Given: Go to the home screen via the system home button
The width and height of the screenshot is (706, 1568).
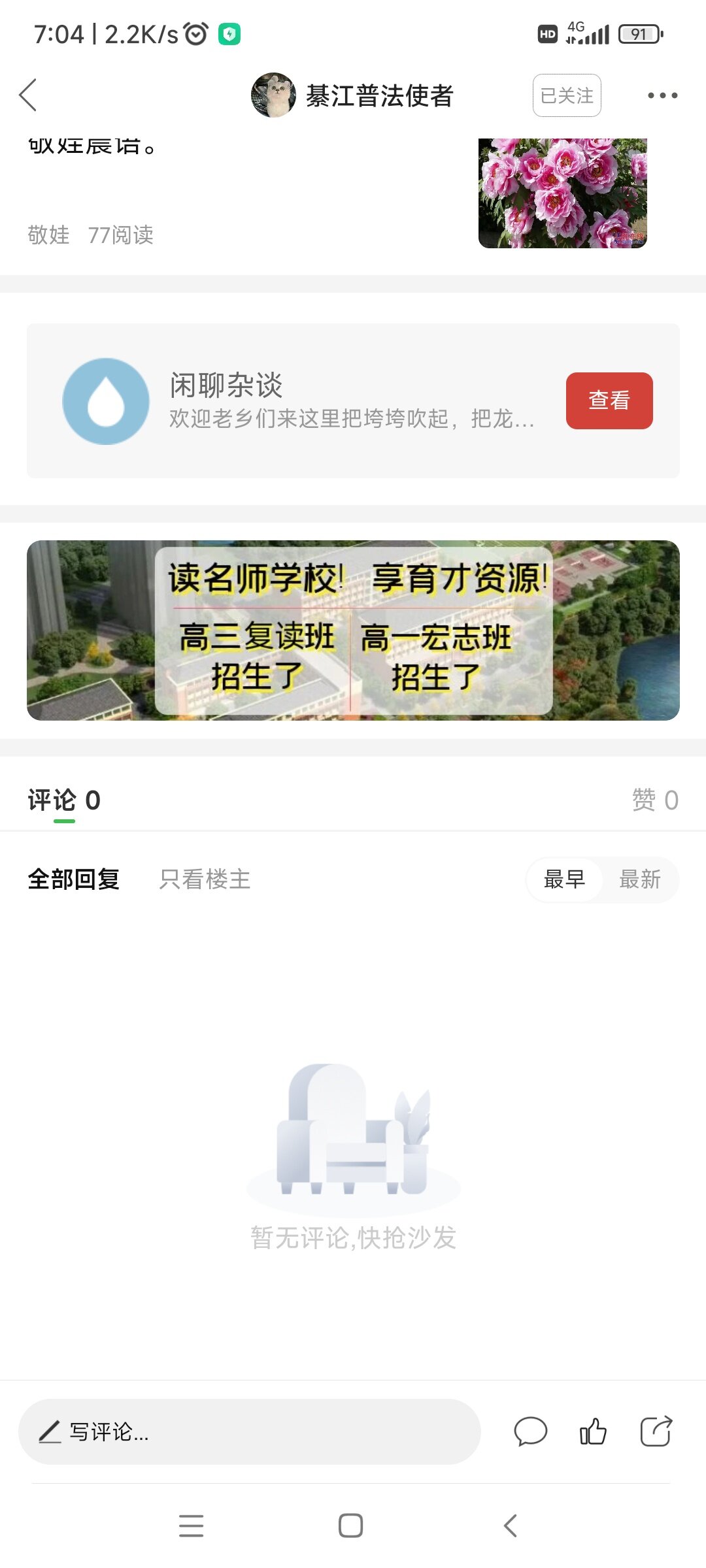Looking at the screenshot, I should [351, 1526].
